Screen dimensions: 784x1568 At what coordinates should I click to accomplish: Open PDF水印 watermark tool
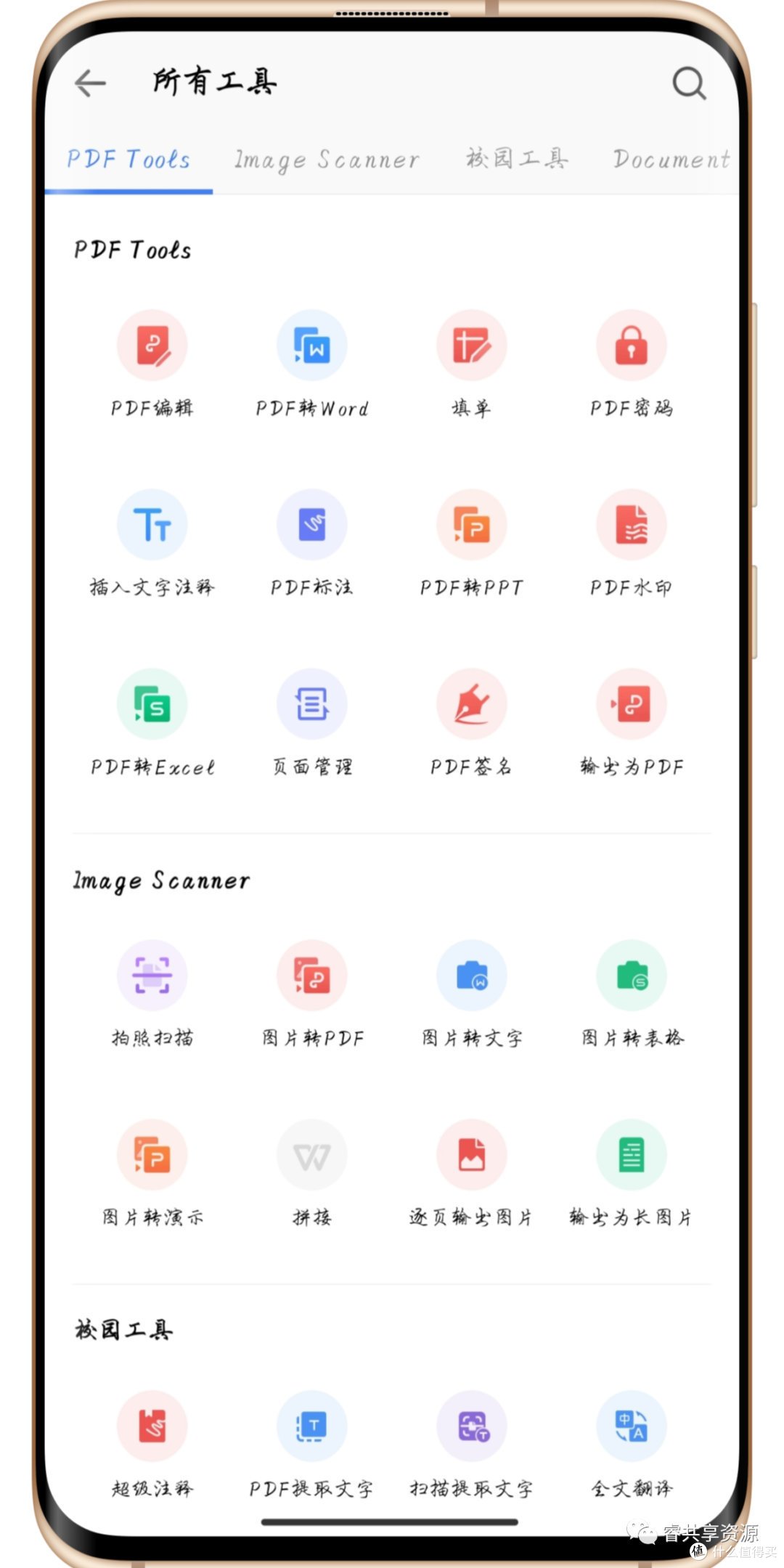632,524
